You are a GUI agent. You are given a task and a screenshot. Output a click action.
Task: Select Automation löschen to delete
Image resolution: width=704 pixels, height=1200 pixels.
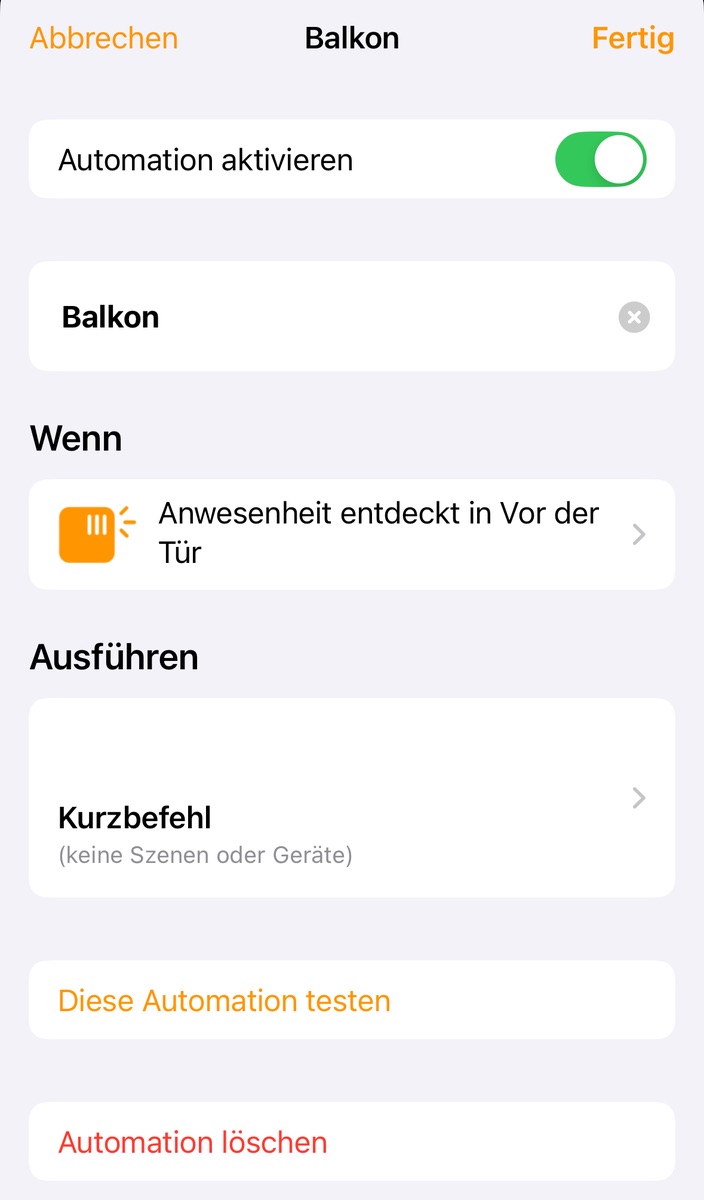coord(193,1142)
